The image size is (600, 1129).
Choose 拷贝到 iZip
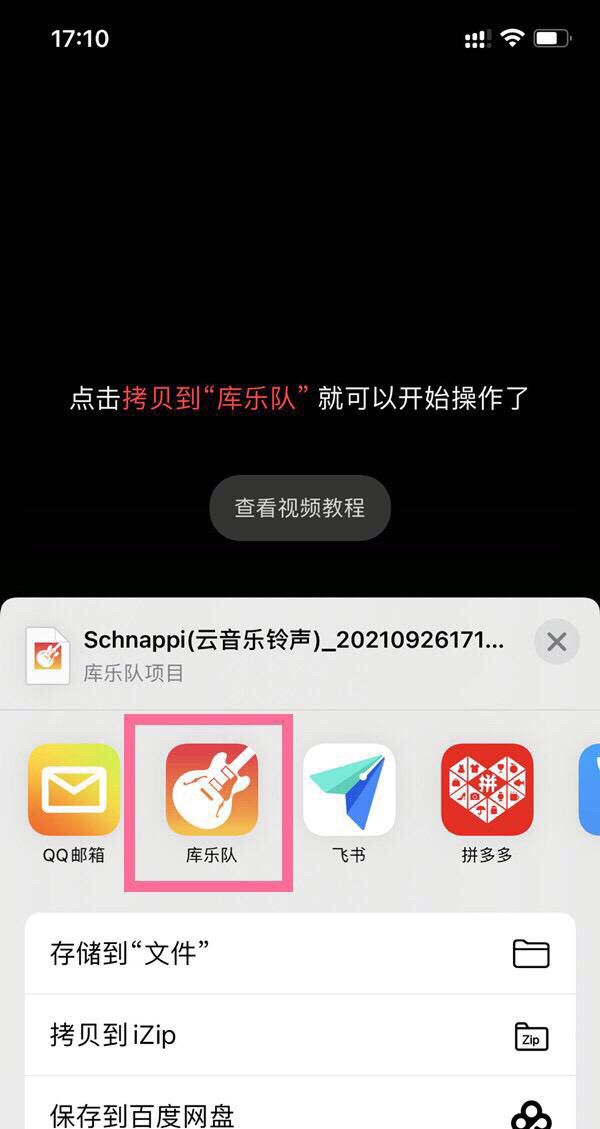point(300,1035)
